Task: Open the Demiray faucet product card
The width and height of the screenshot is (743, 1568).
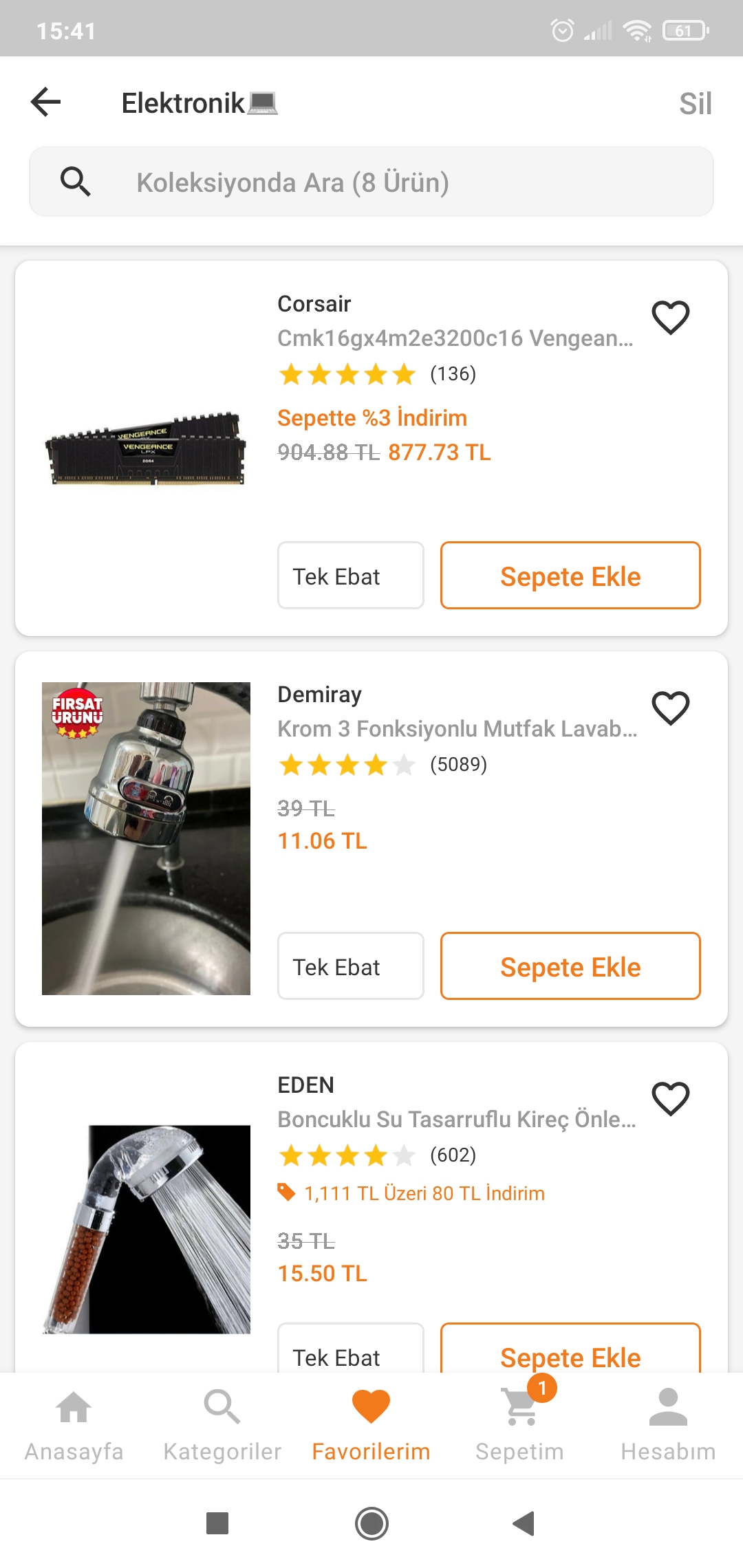Action: 146,838
